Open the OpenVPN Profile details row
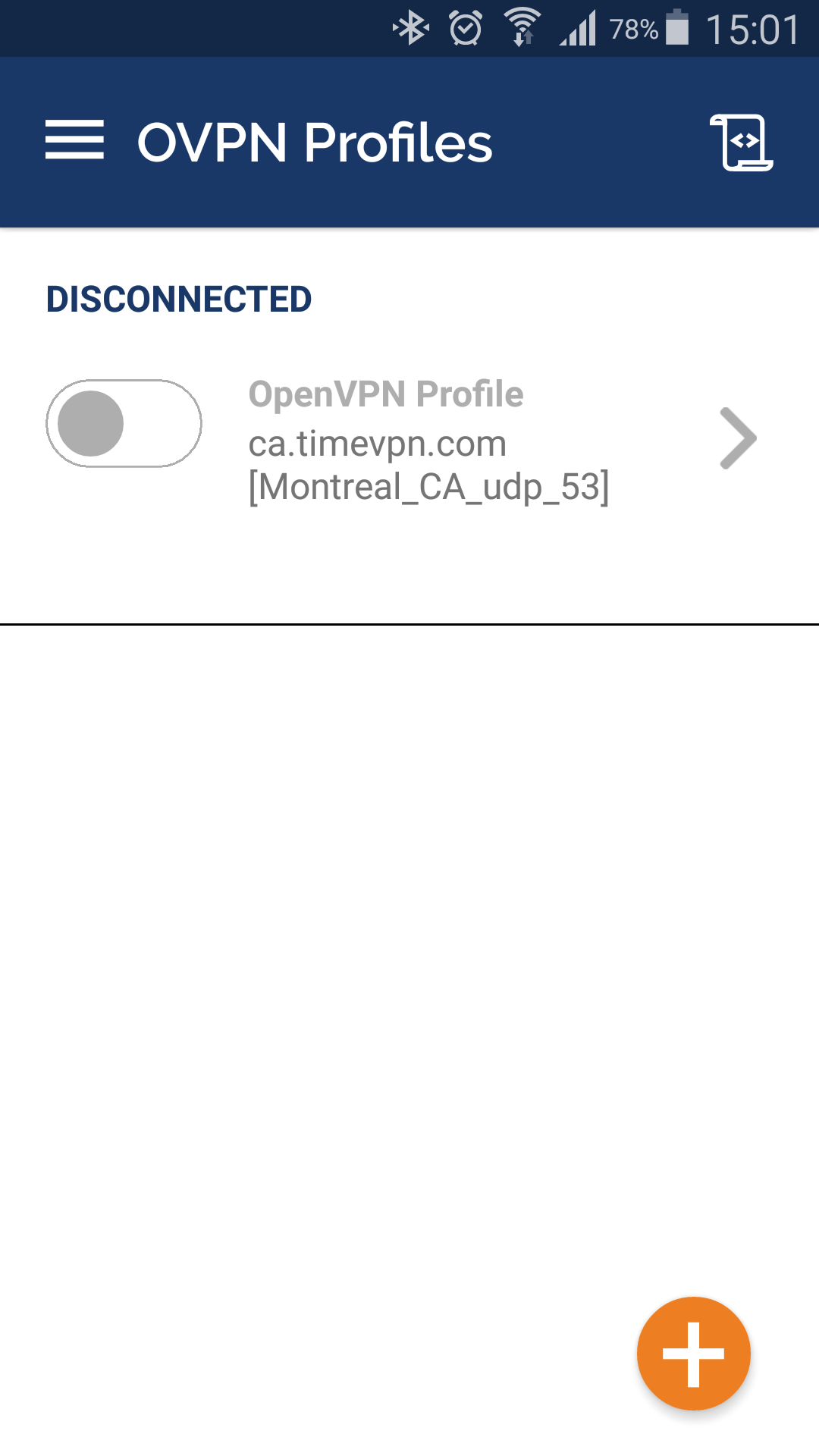This screenshot has height=1456, width=819. click(x=428, y=440)
